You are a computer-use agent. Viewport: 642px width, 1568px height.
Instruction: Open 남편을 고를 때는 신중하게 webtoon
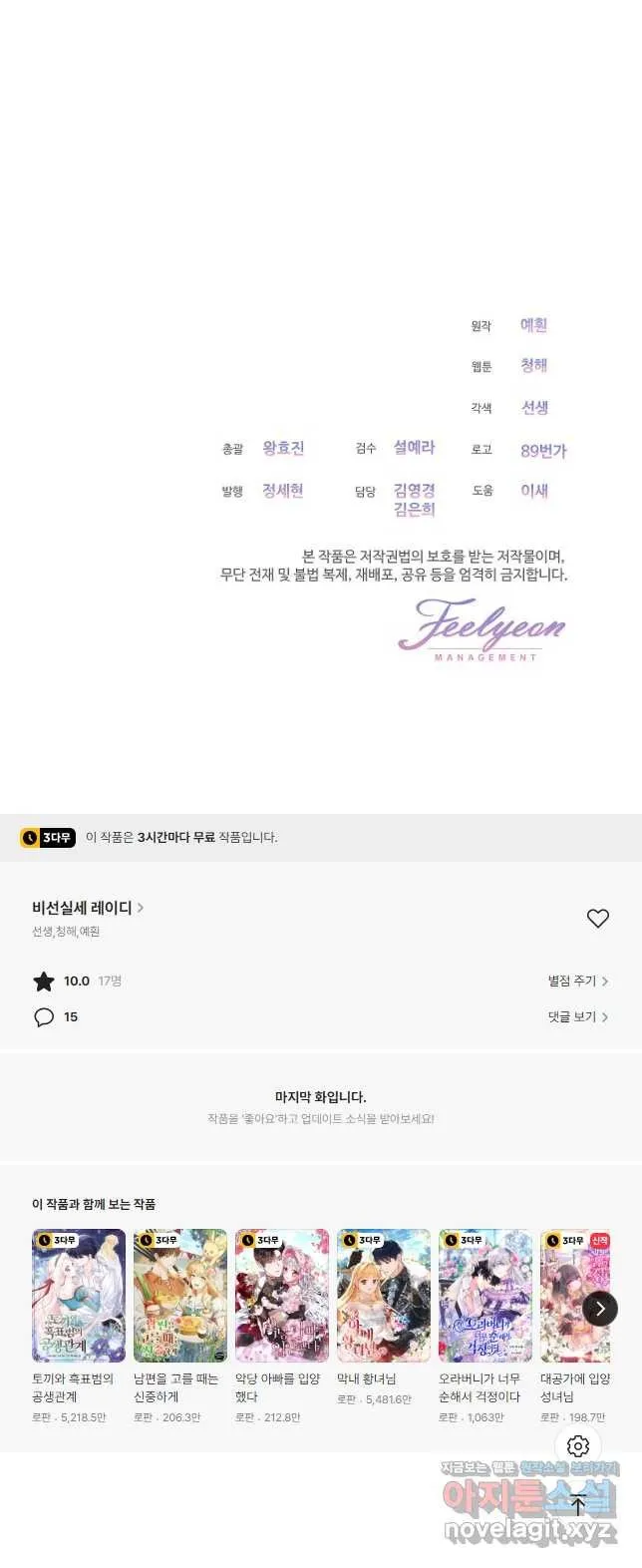pyautogui.click(x=180, y=1296)
